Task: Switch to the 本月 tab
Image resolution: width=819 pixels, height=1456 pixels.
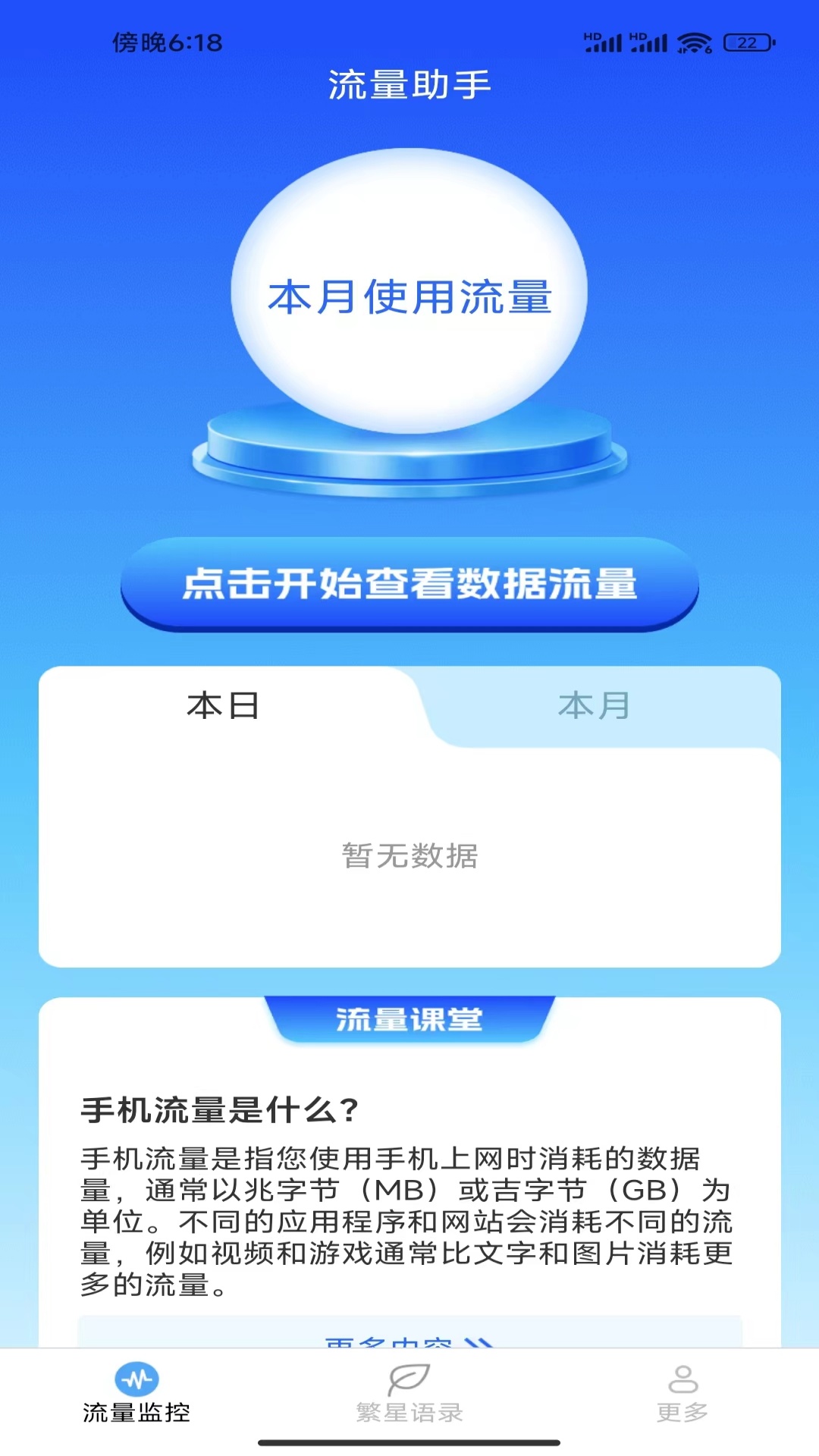Action: [x=595, y=706]
